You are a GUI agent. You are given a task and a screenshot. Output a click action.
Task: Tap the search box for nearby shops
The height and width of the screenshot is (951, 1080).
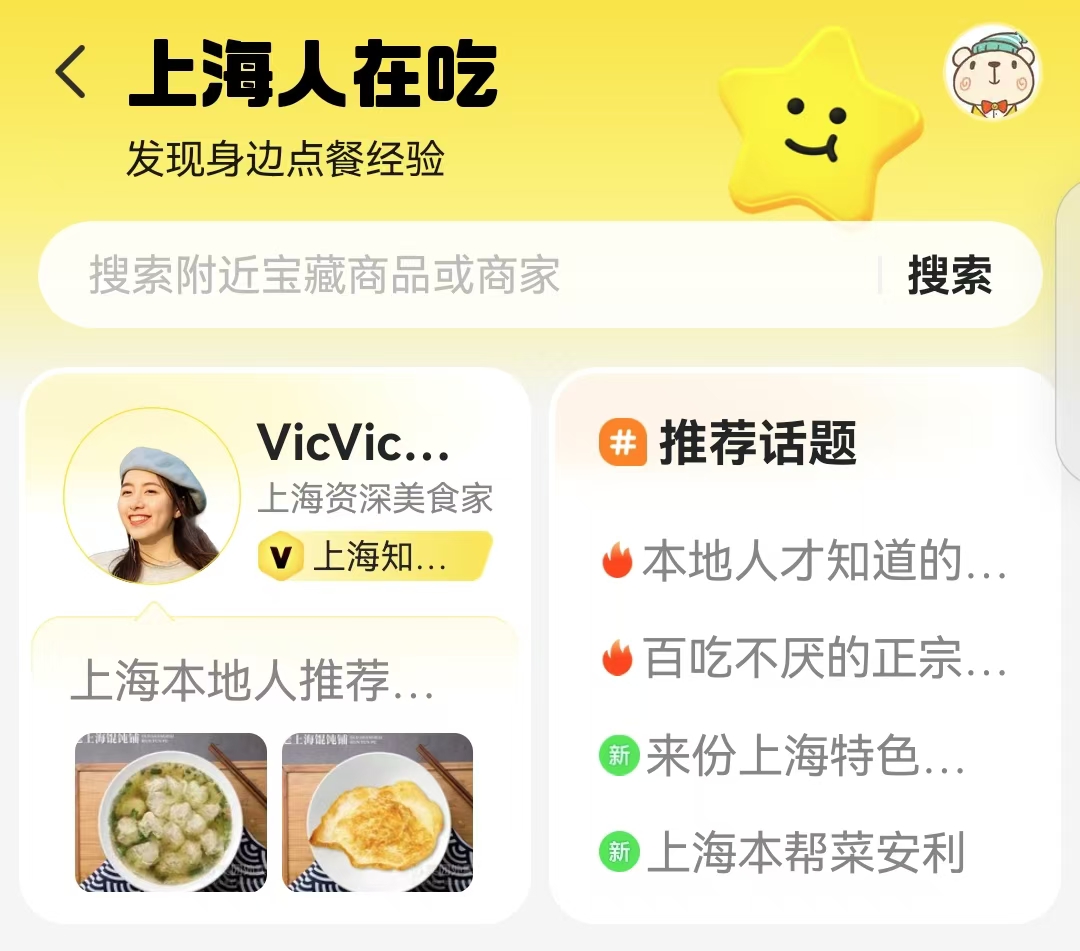tap(460, 275)
